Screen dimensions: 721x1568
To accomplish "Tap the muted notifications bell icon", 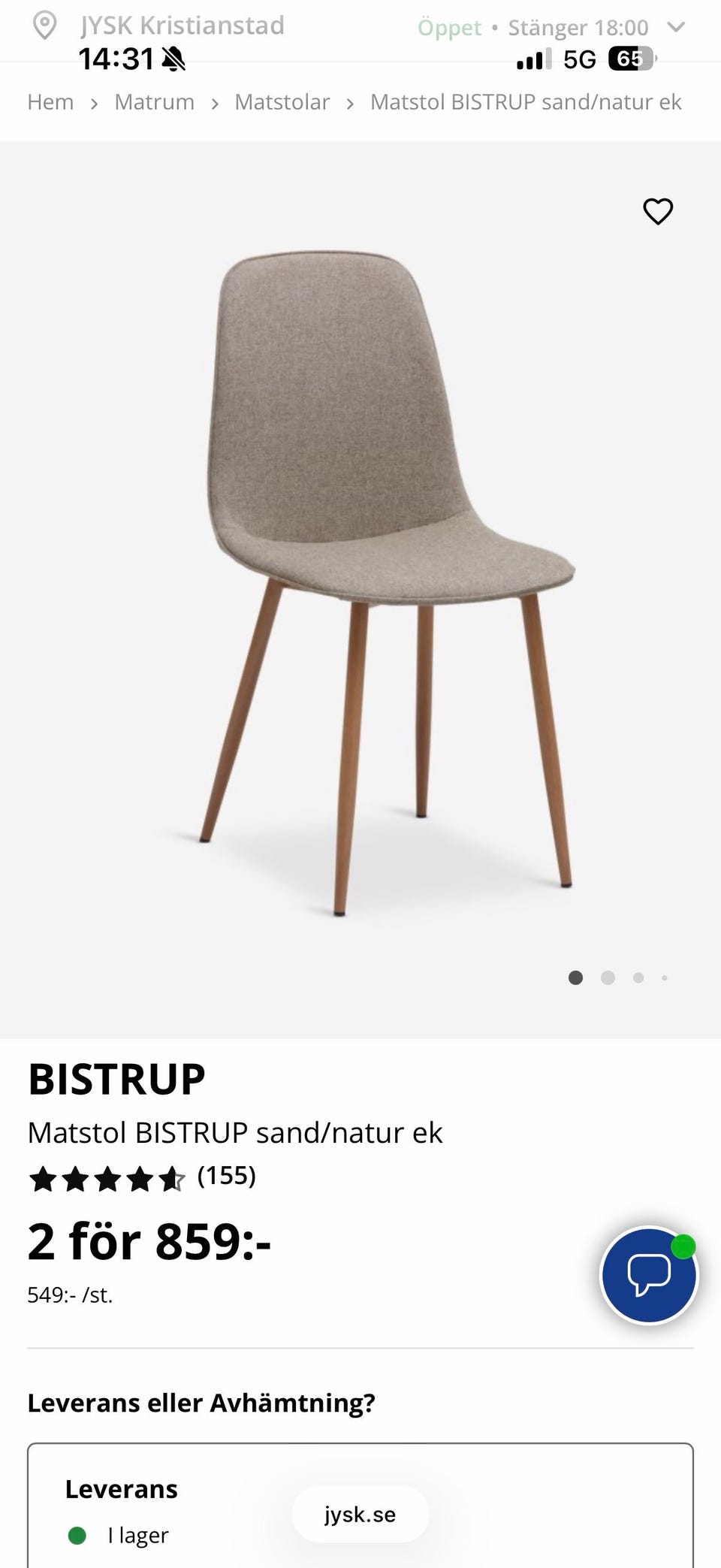I will pyautogui.click(x=173, y=57).
